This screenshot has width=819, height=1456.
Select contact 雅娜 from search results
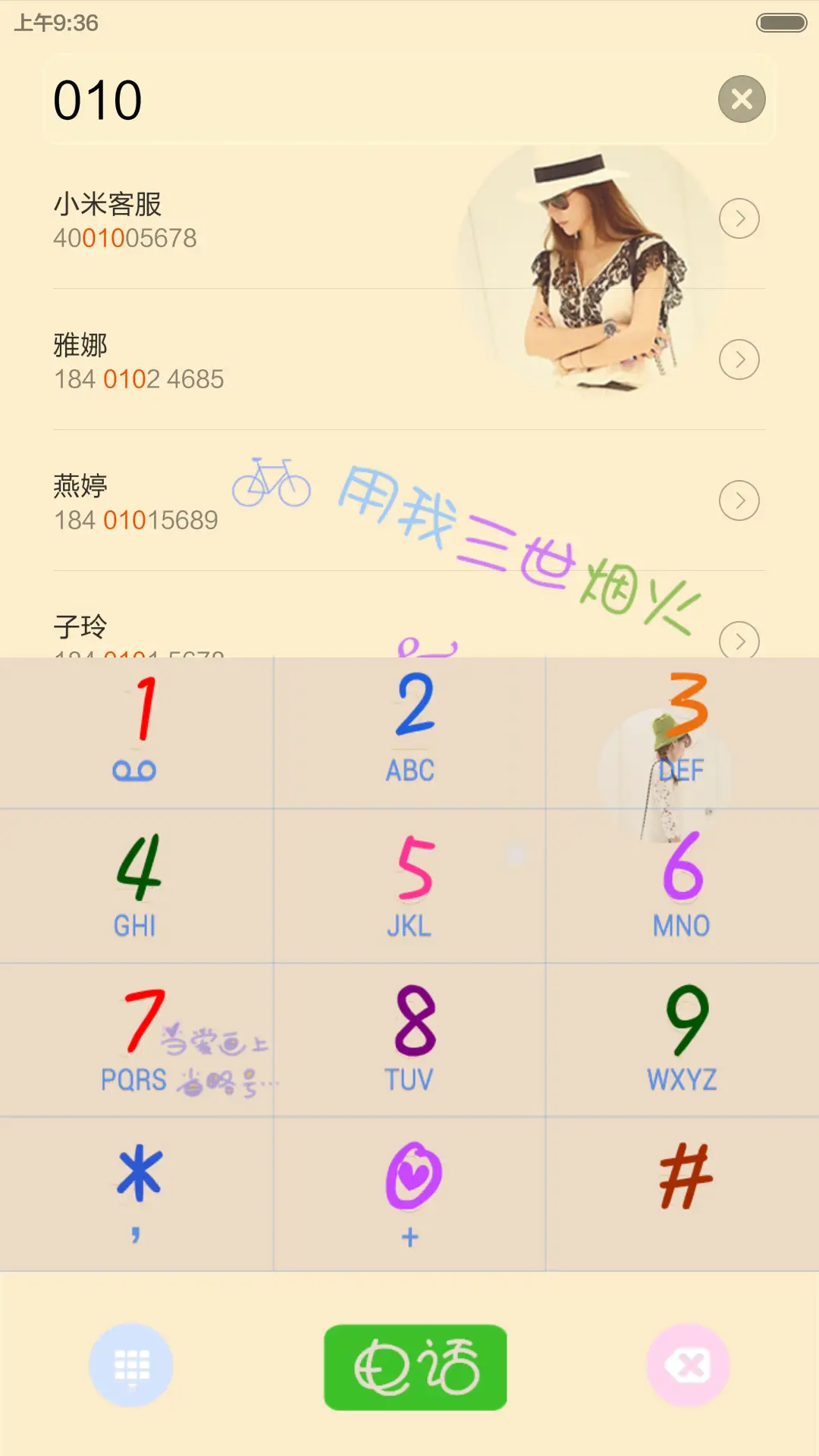(303, 360)
